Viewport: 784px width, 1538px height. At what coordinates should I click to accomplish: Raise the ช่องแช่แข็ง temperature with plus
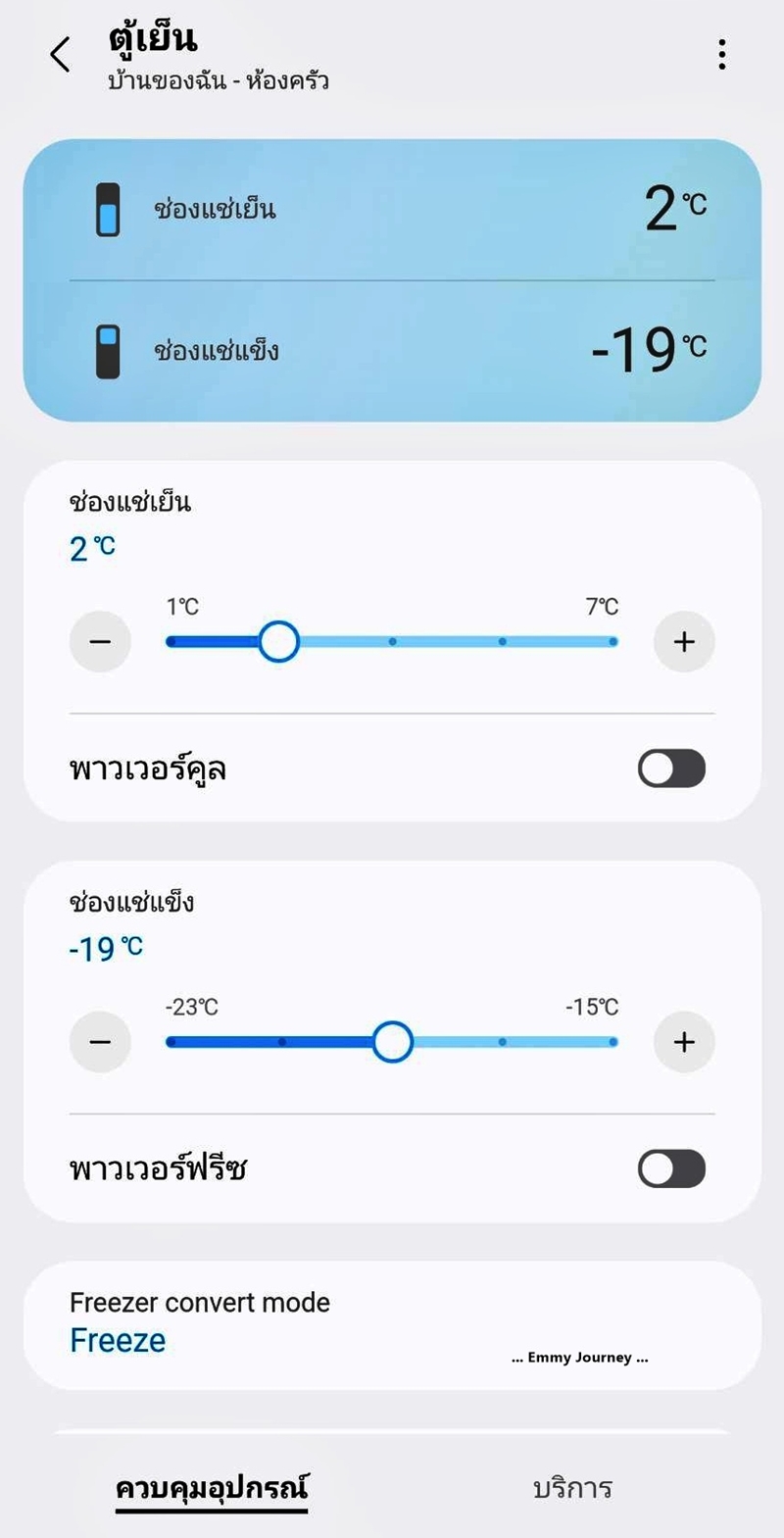(x=684, y=1042)
